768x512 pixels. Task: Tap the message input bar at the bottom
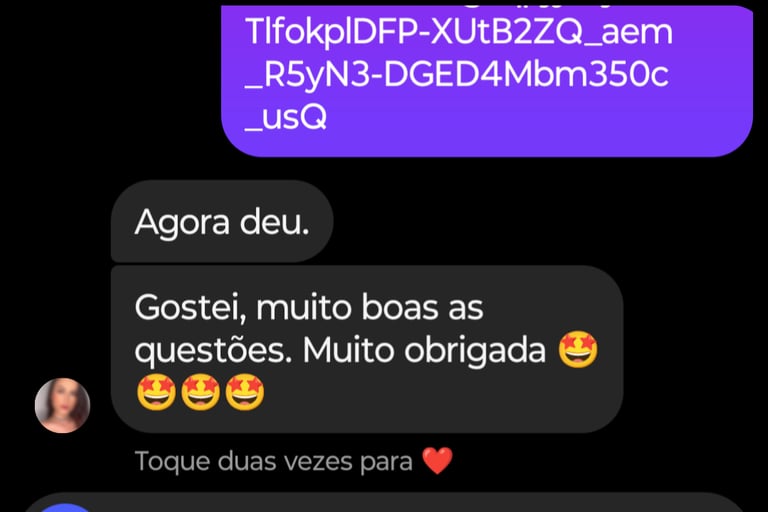point(384,504)
